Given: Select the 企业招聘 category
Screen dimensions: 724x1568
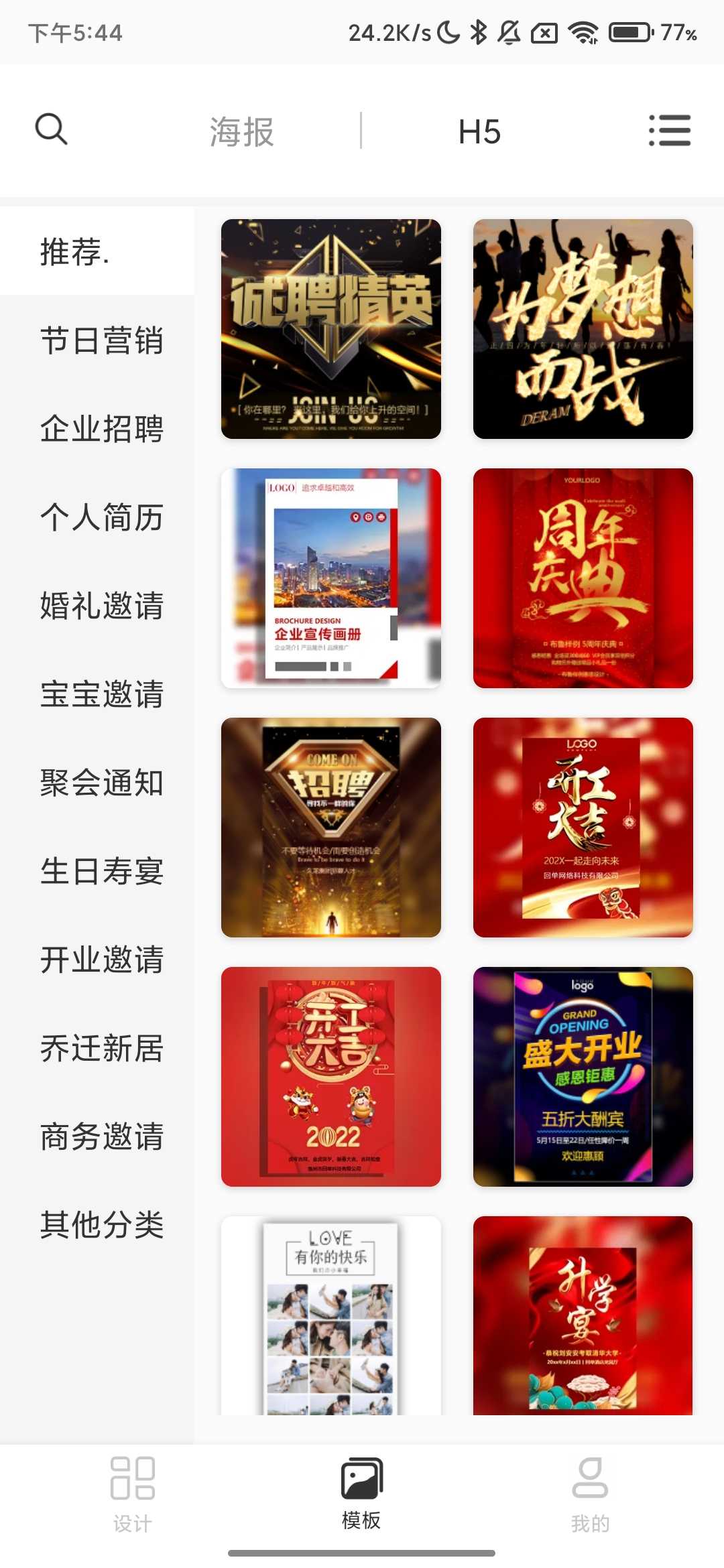Looking at the screenshot, I should pos(101,429).
